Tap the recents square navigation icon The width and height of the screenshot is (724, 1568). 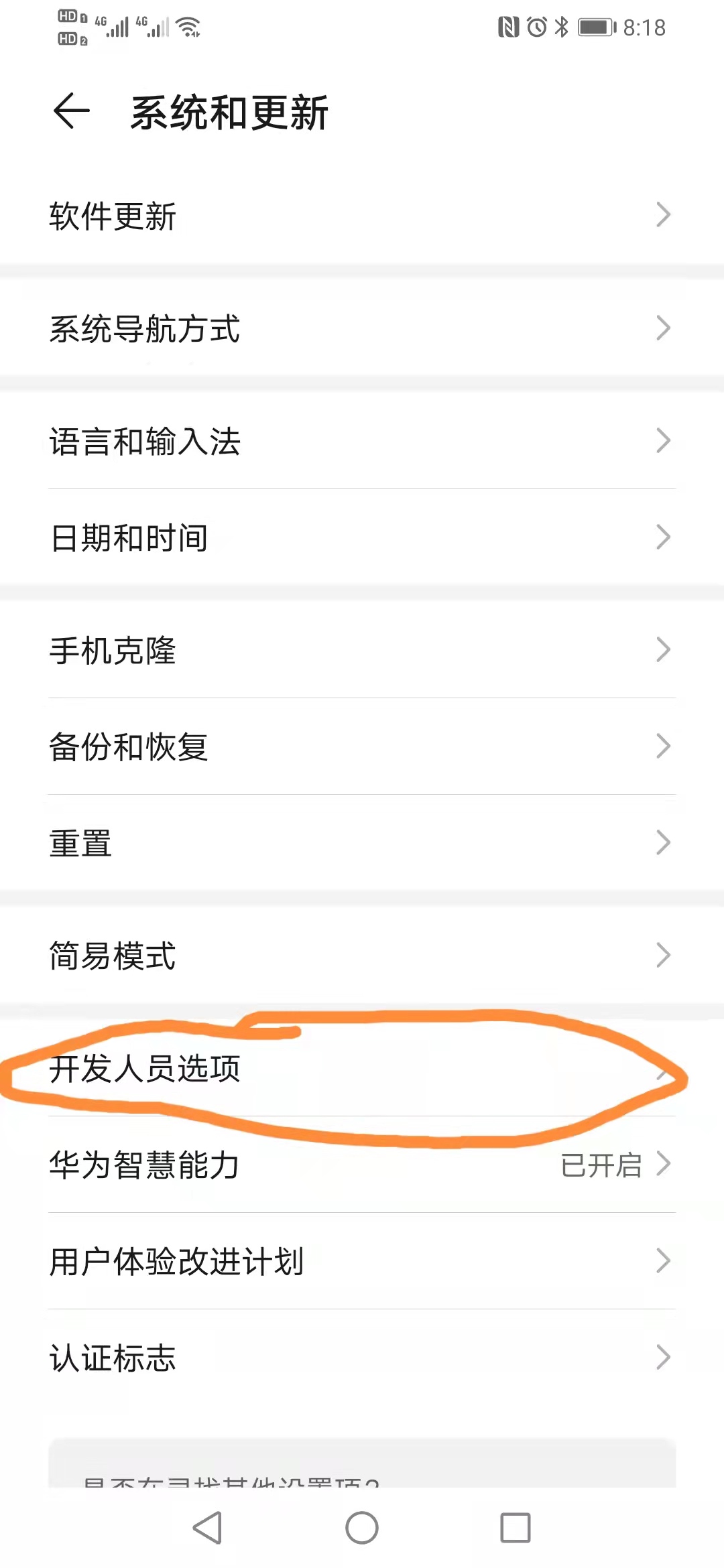coord(514,1530)
